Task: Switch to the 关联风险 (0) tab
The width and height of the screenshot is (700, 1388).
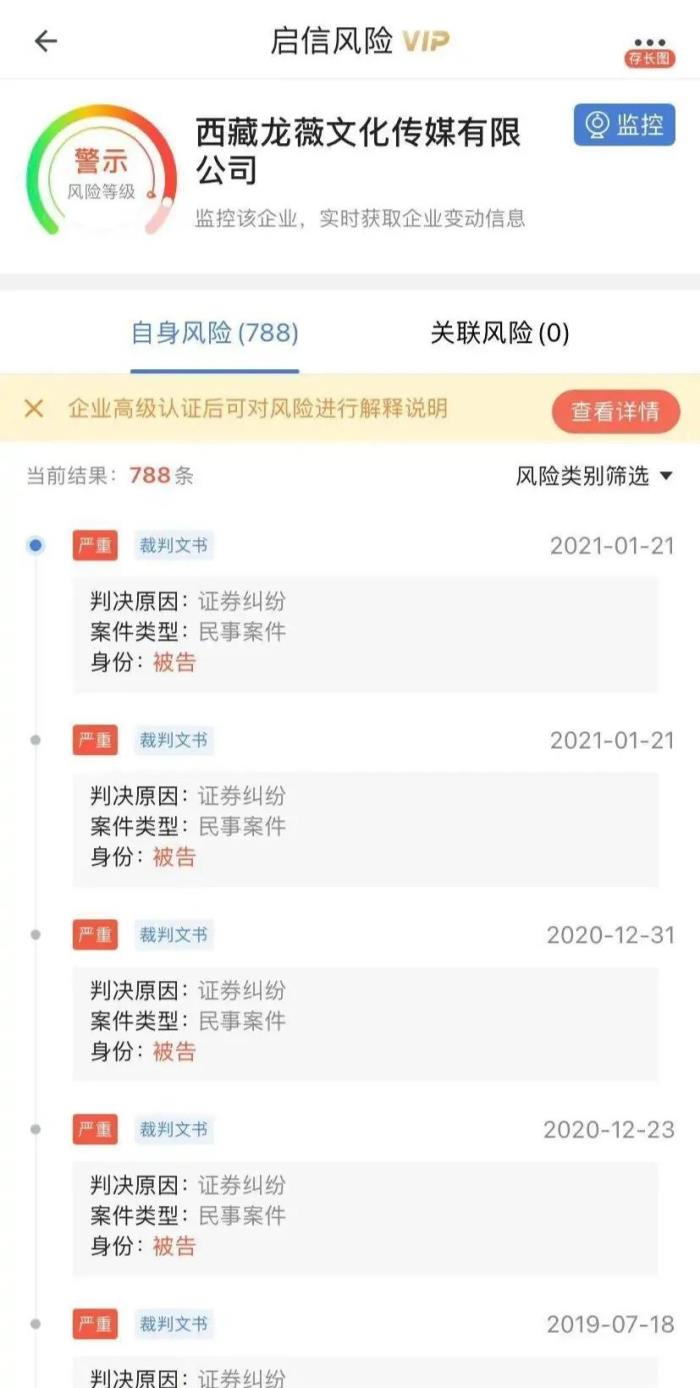Action: pyautogui.click(x=499, y=333)
